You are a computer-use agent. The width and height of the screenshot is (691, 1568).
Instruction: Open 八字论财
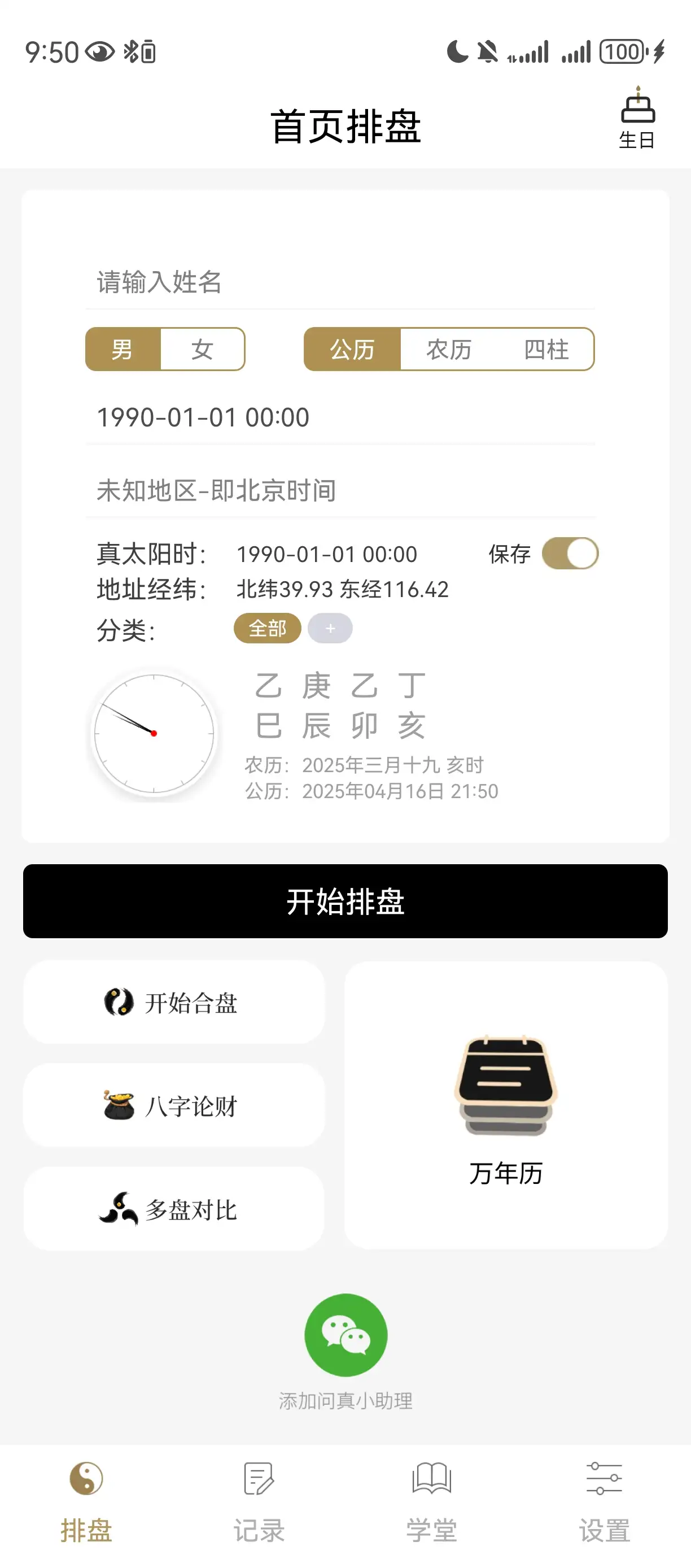pos(174,1105)
